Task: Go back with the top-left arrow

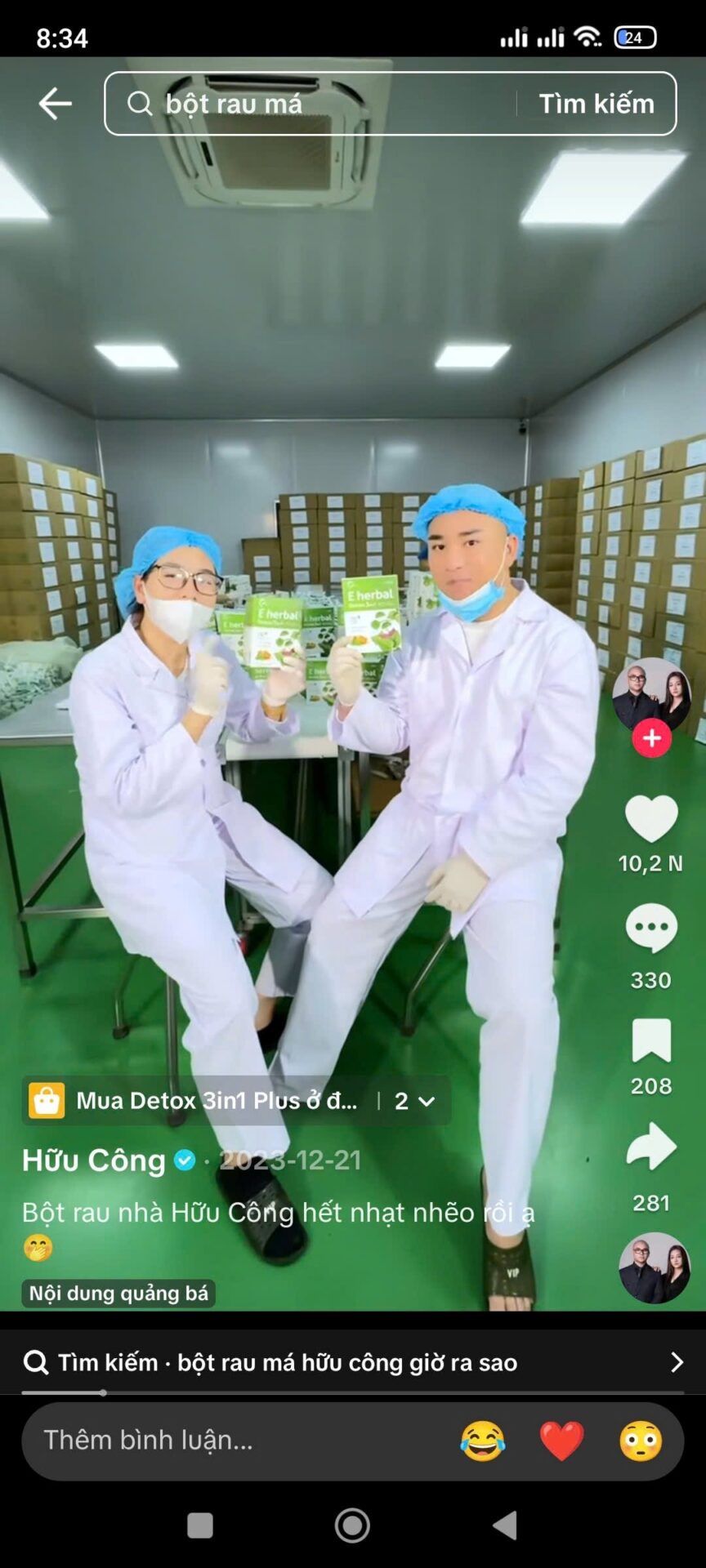Action: [55, 104]
